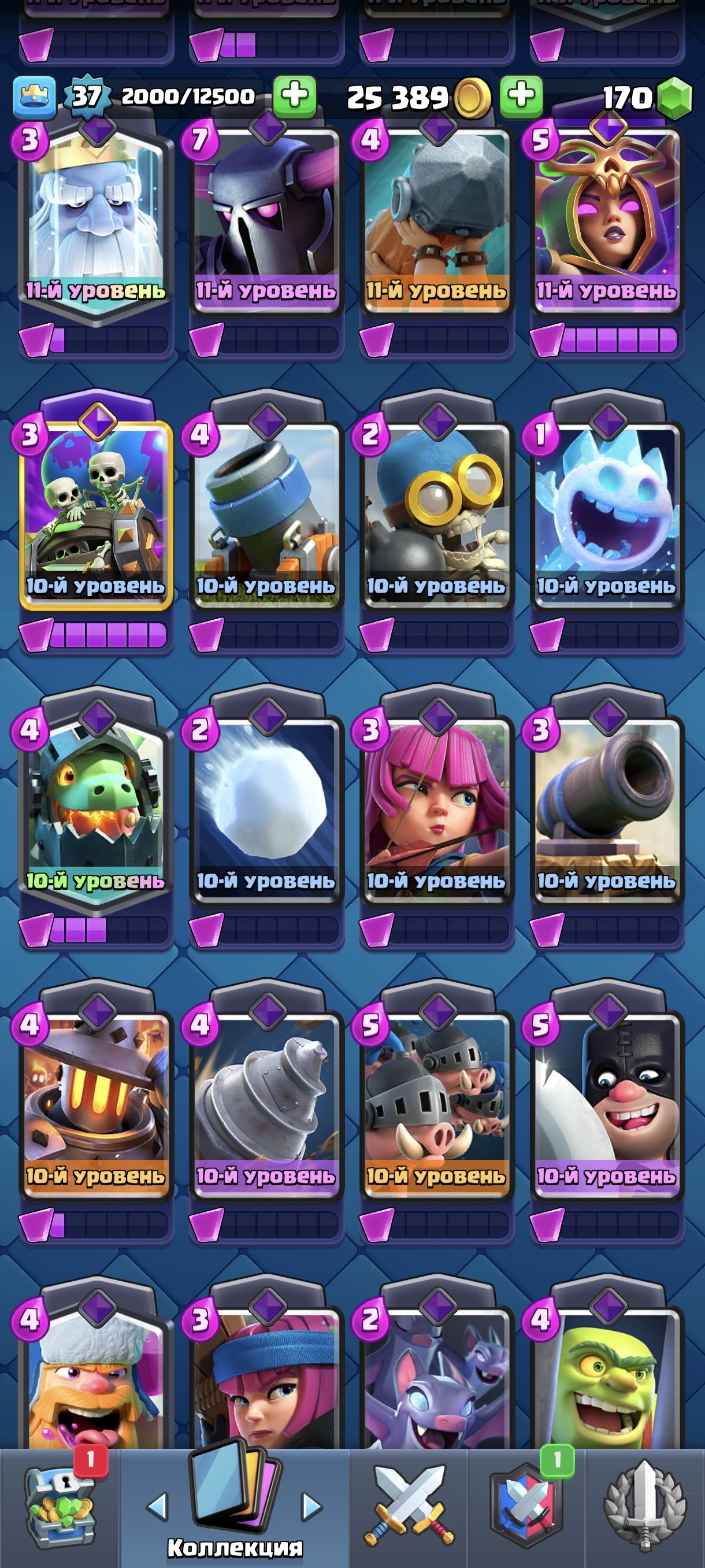Image resolution: width=705 pixels, height=1568 pixels.
Task: Open the Clan tab with shield icon
Action: click(527, 1507)
